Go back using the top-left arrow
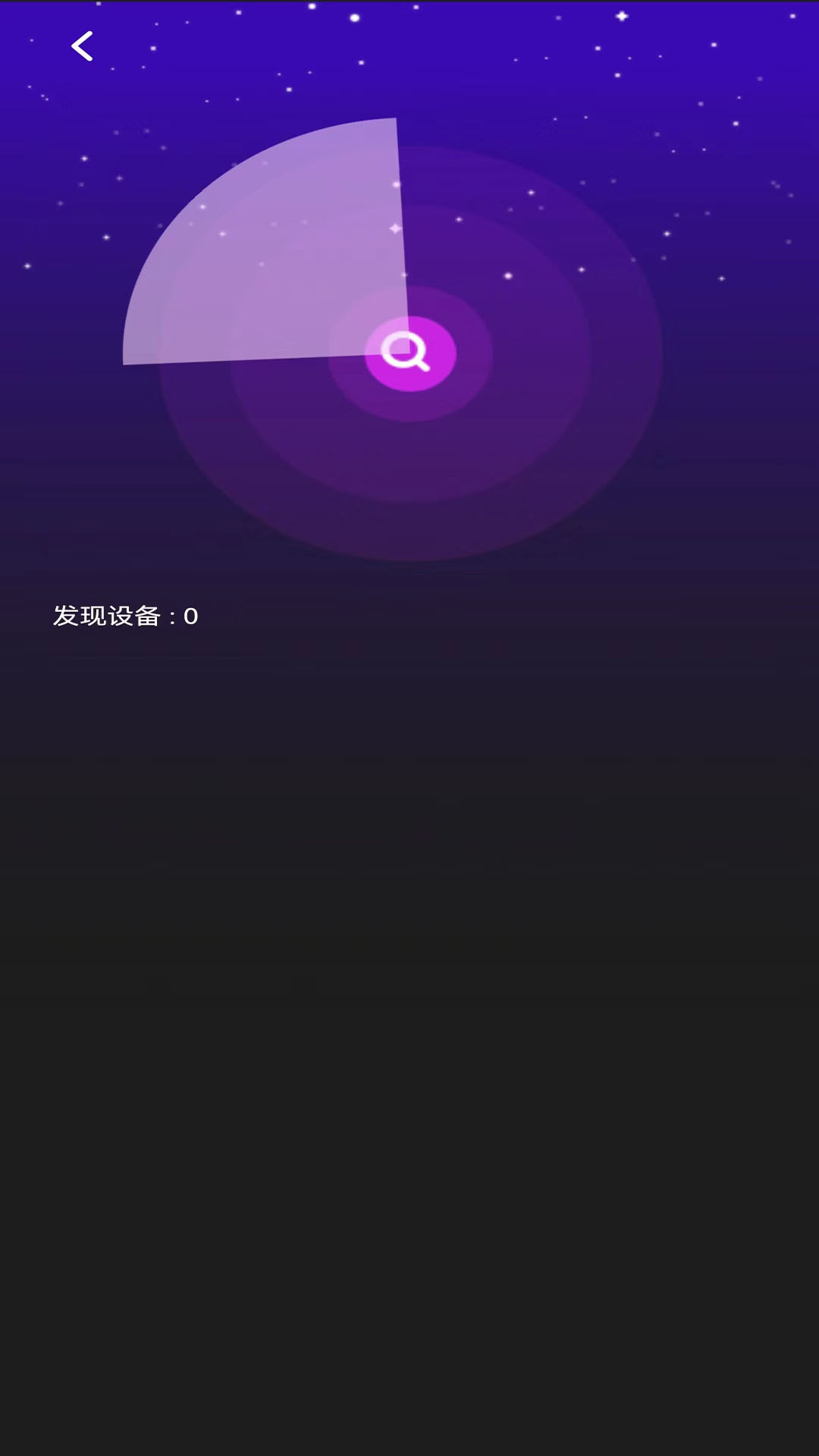The height and width of the screenshot is (1456, 819). pos(82,46)
